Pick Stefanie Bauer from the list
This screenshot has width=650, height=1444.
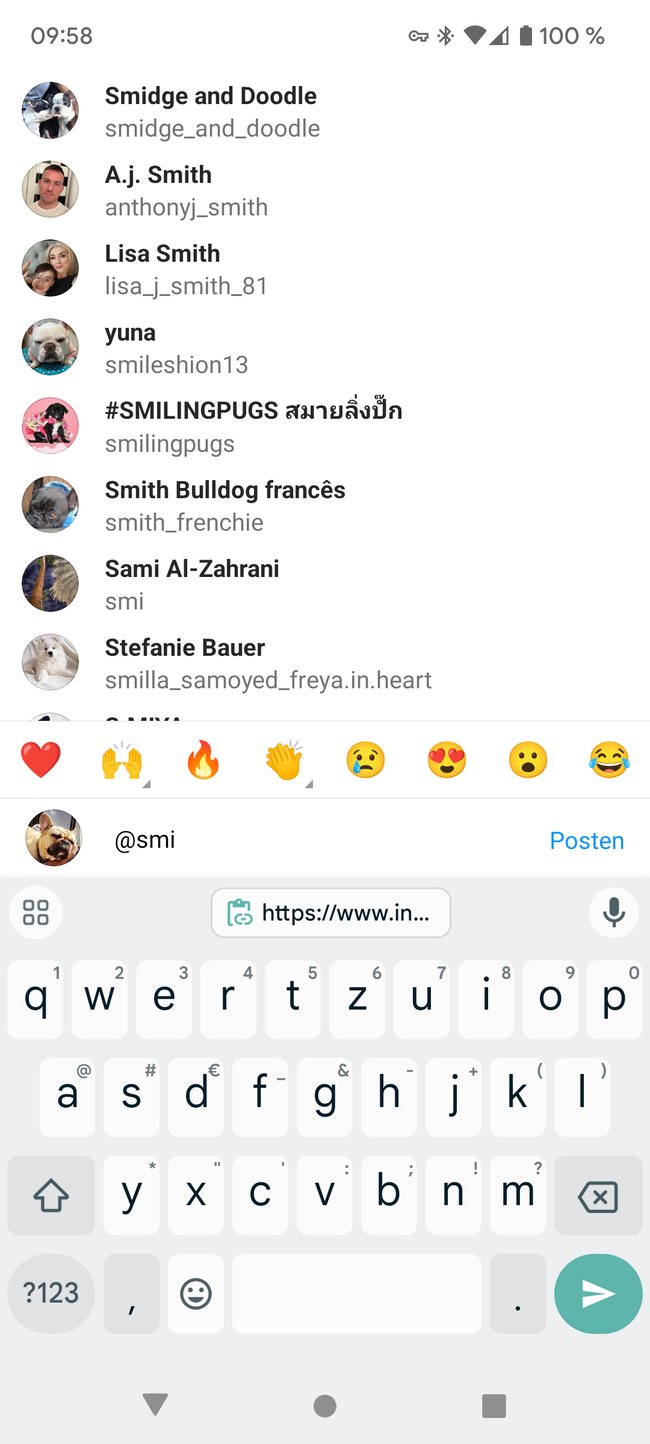[x=325, y=664]
